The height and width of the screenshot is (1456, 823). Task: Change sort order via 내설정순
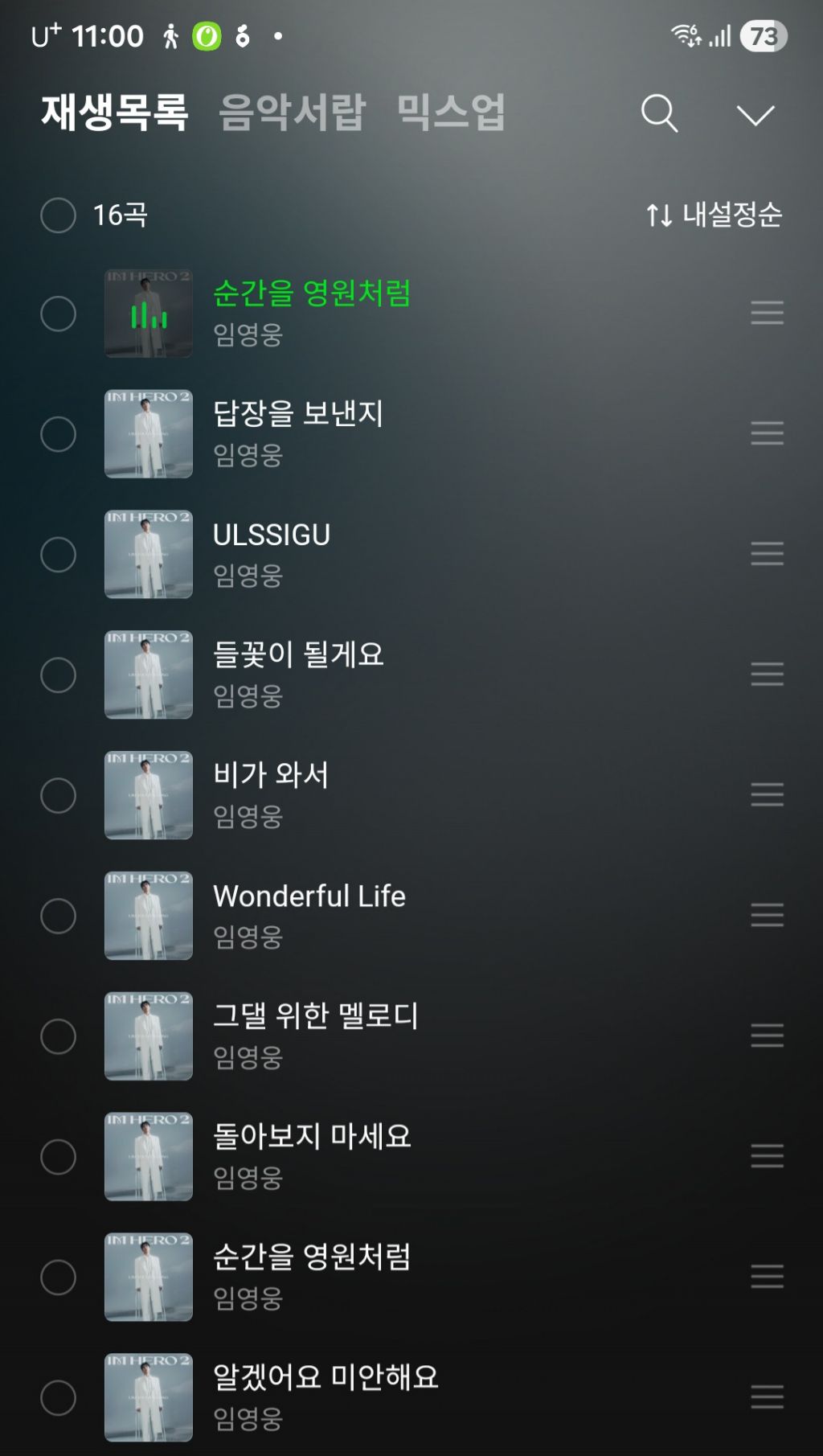click(x=714, y=215)
